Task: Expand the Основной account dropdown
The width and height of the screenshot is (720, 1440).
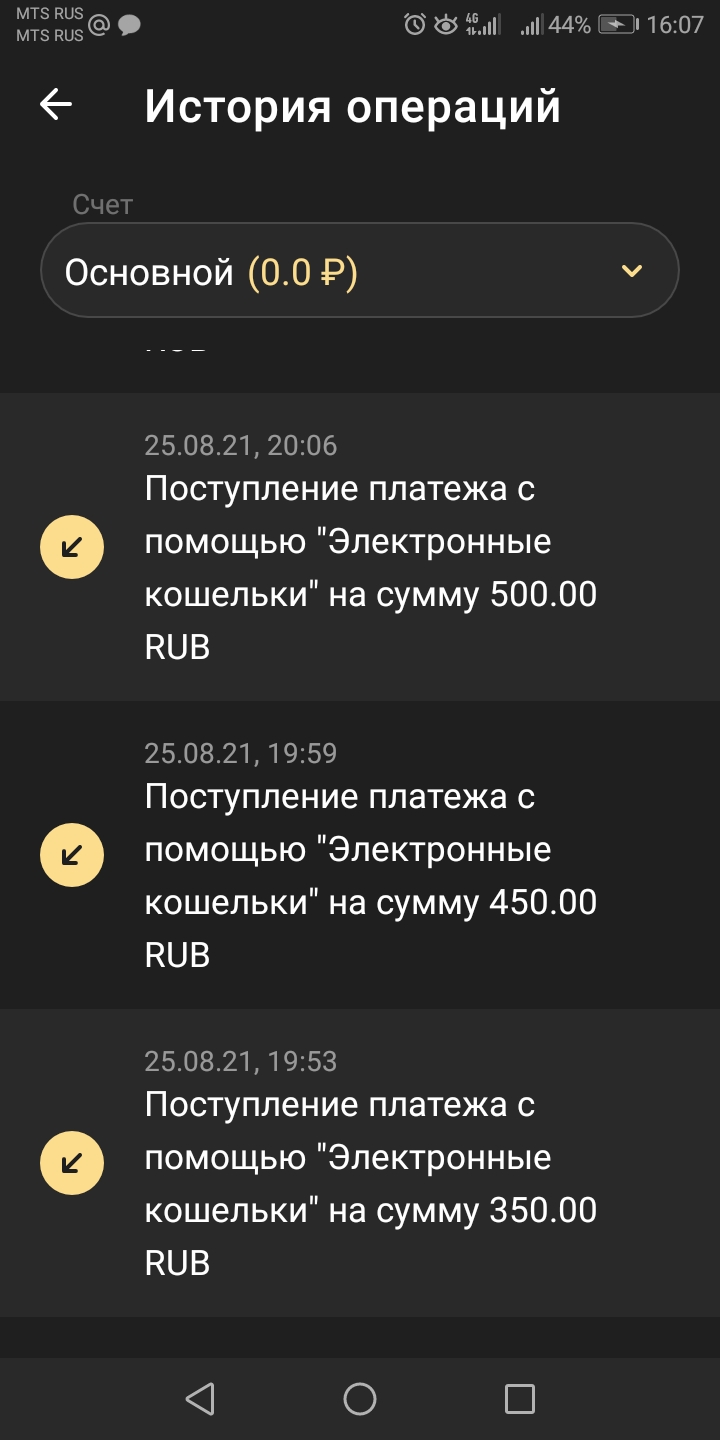Action: (360, 271)
